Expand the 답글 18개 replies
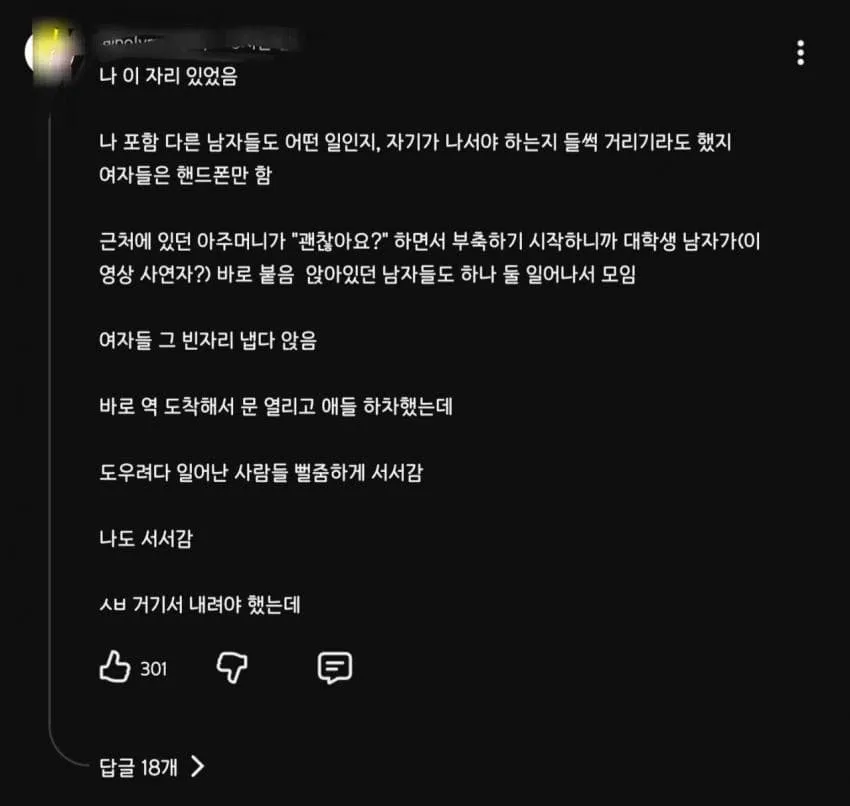Viewport: 850px width, 806px height. click(x=152, y=767)
